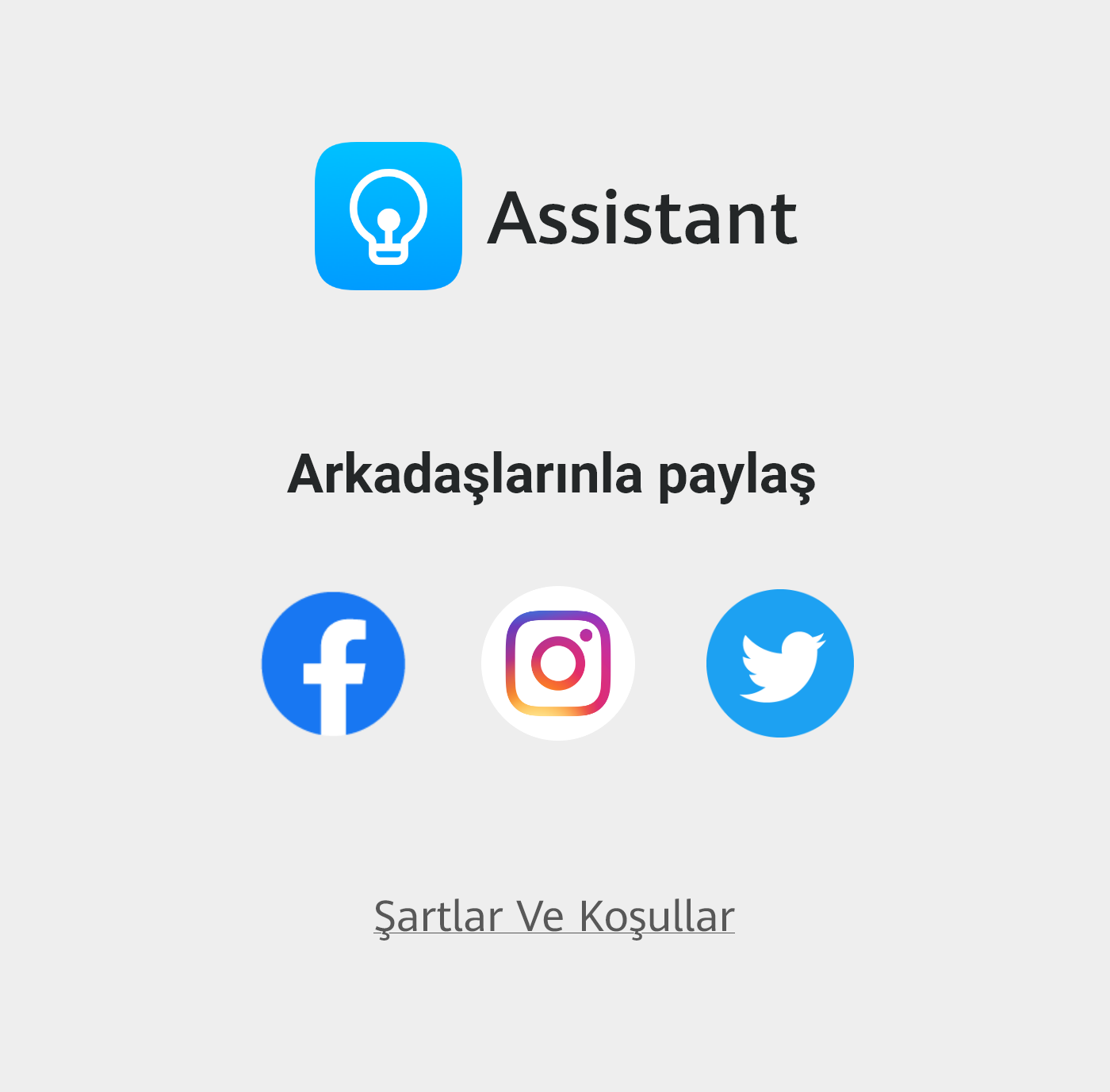Viewport: 1110px width, 1092px height.
Task: Open the Şartlar Ve Koşullar link
Action: coord(554,916)
